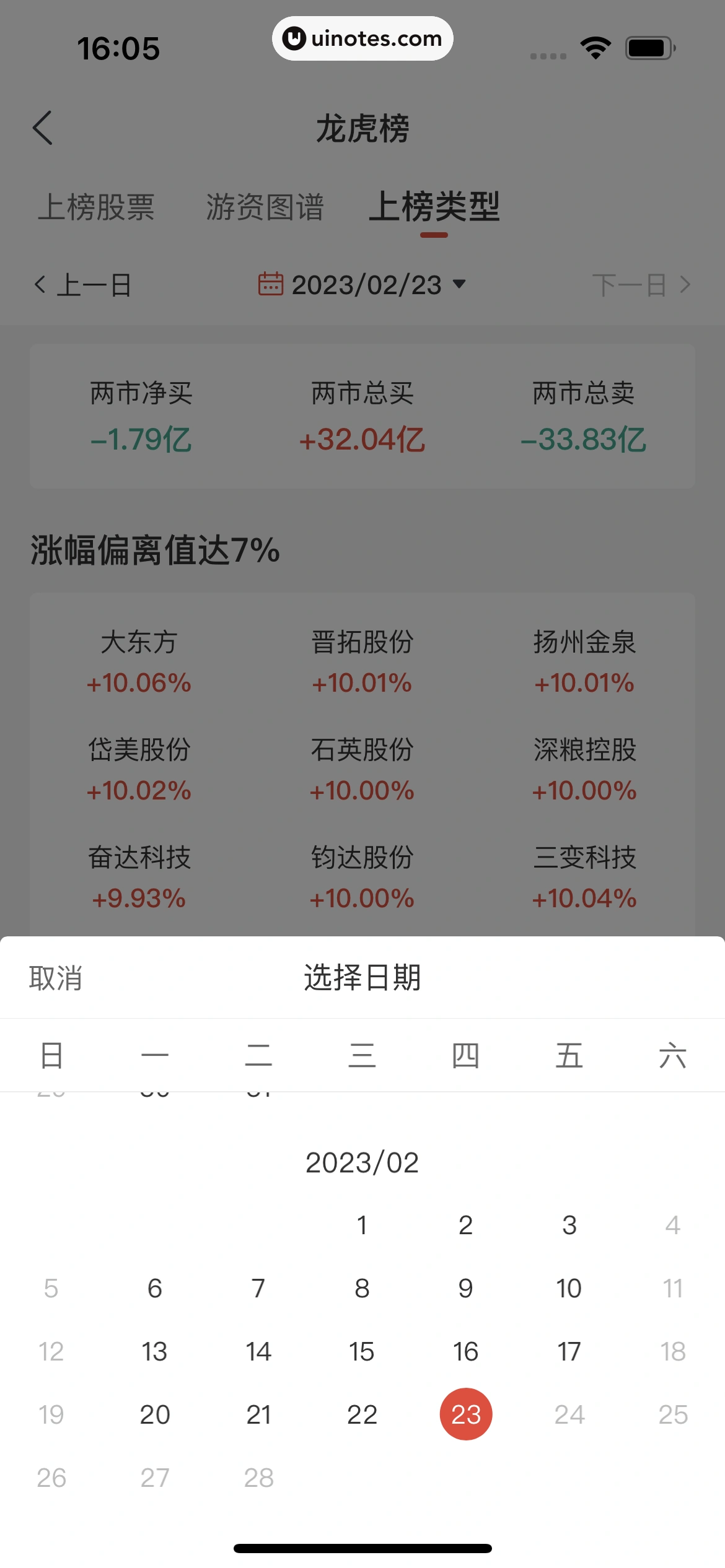725x1568 pixels.
Task: Click the back arrow to exit 龙虎榜
Action: pyautogui.click(x=43, y=128)
